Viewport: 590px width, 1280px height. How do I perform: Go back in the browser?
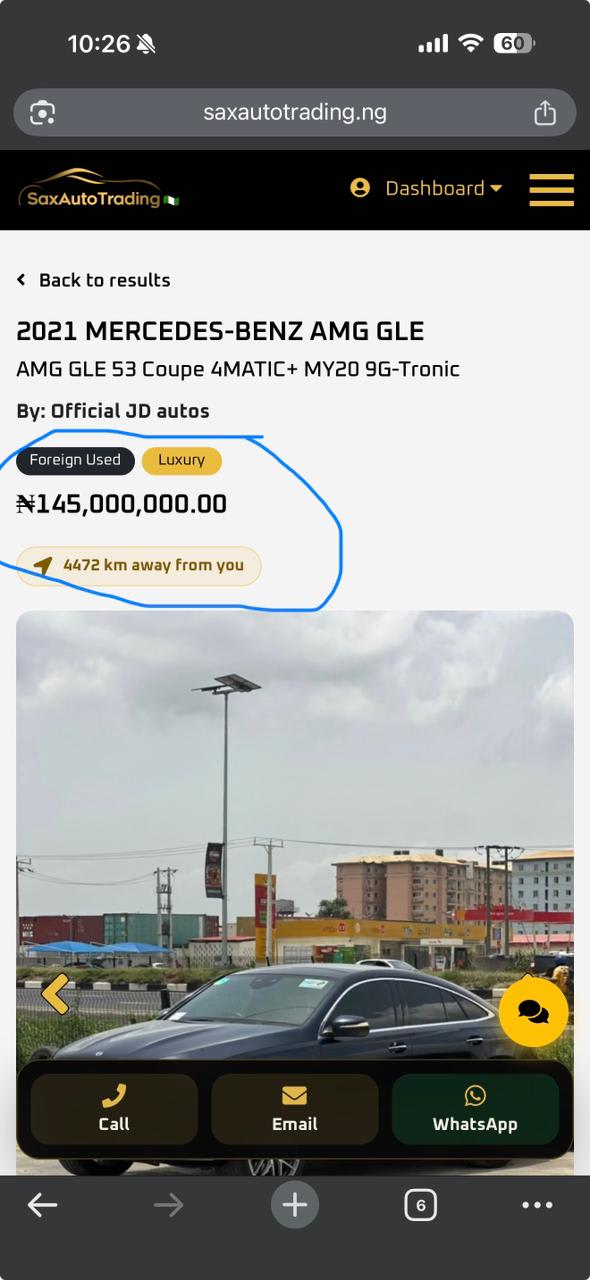click(x=42, y=1205)
